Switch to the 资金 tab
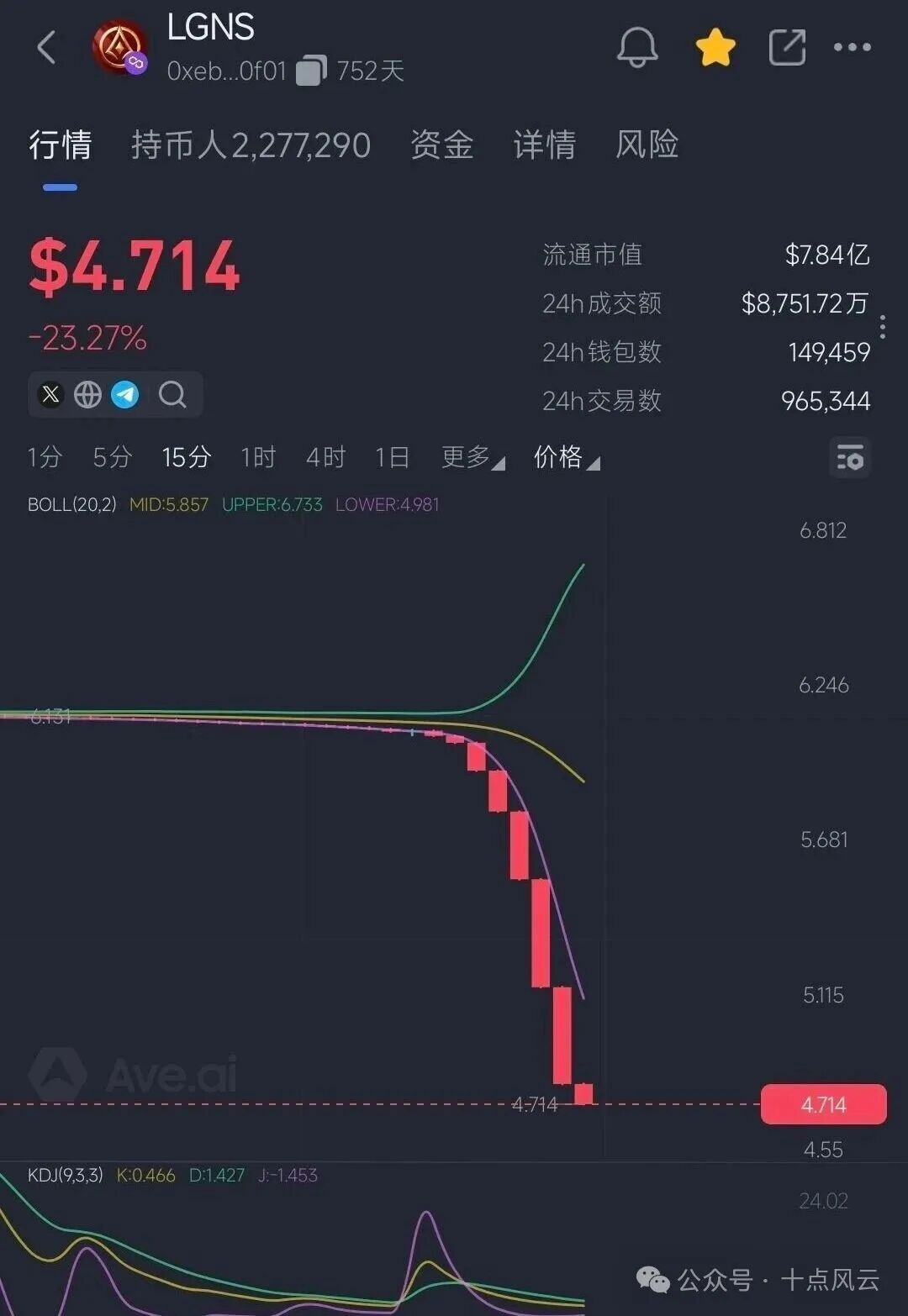The width and height of the screenshot is (908, 1316). tap(442, 145)
